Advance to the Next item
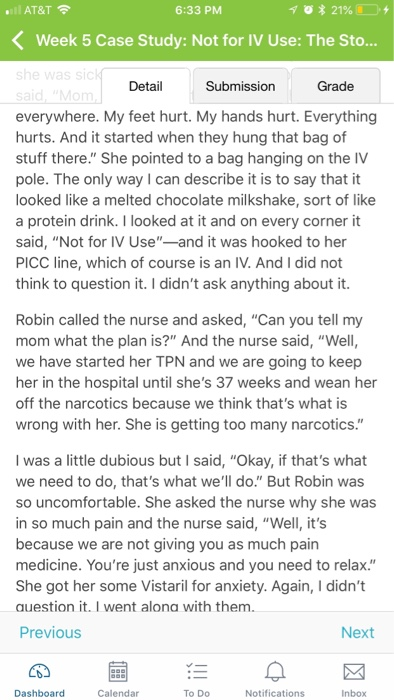 (x=357, y=632)
